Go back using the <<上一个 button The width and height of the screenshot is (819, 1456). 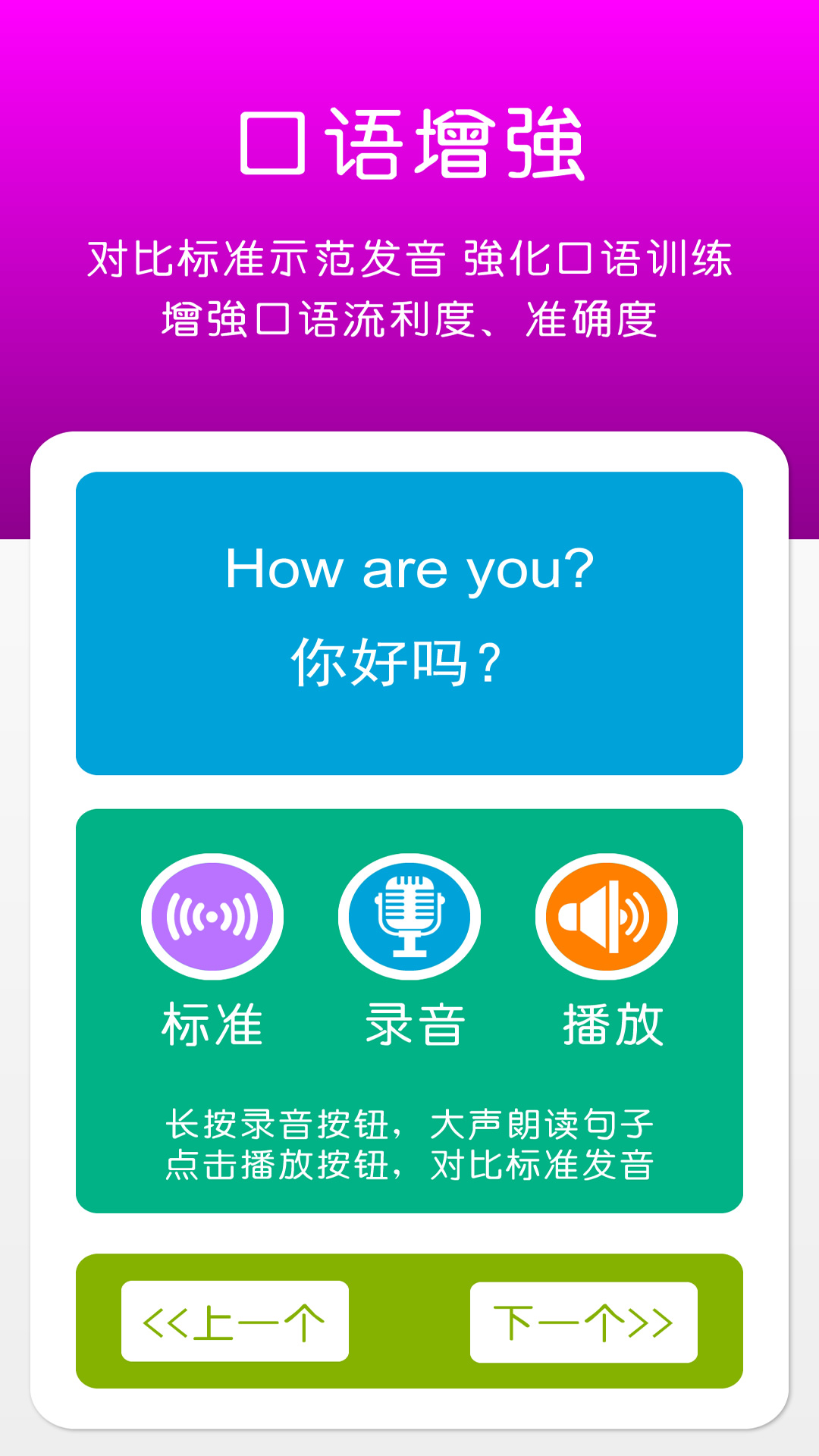pos(235,1319)
